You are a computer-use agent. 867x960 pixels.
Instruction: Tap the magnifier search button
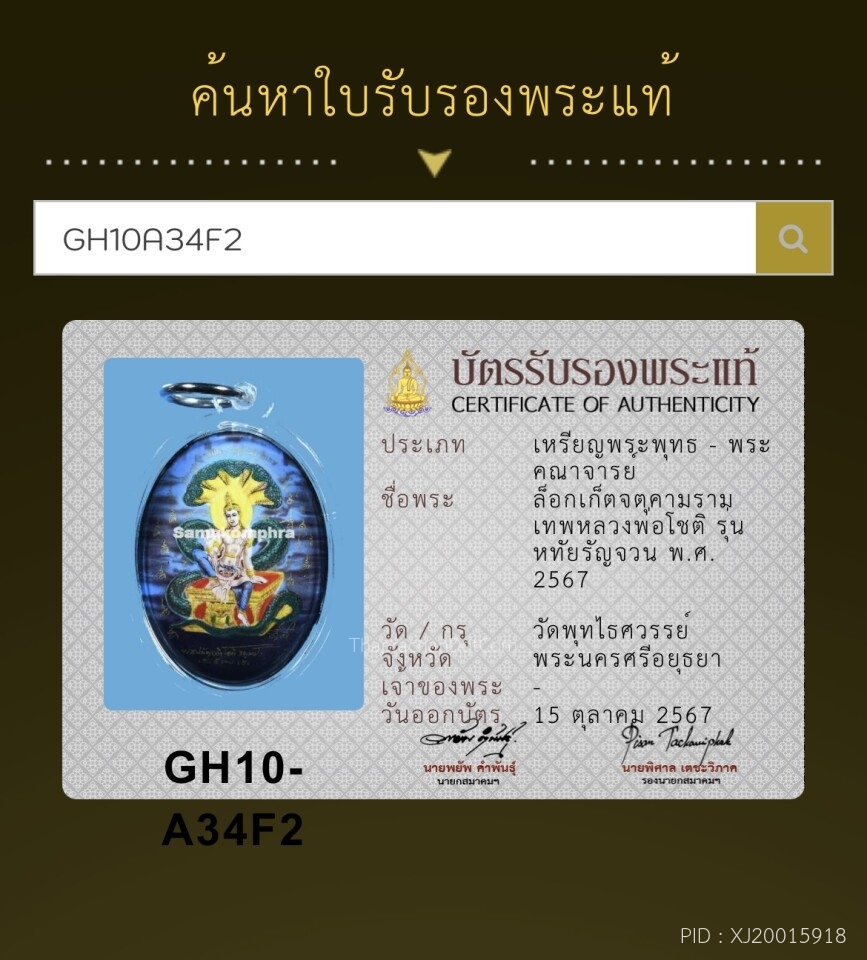(794, 238)
